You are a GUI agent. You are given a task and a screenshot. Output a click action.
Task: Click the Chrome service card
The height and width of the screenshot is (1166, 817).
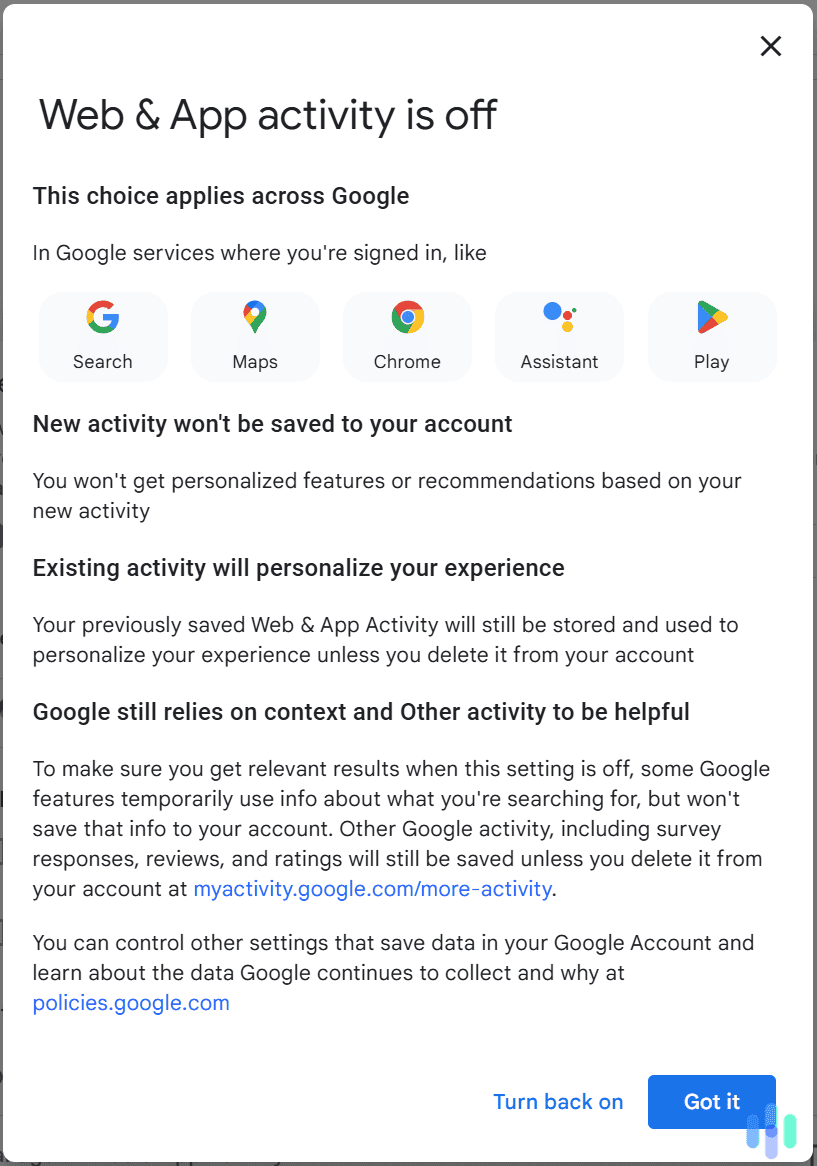click(407, 336)
